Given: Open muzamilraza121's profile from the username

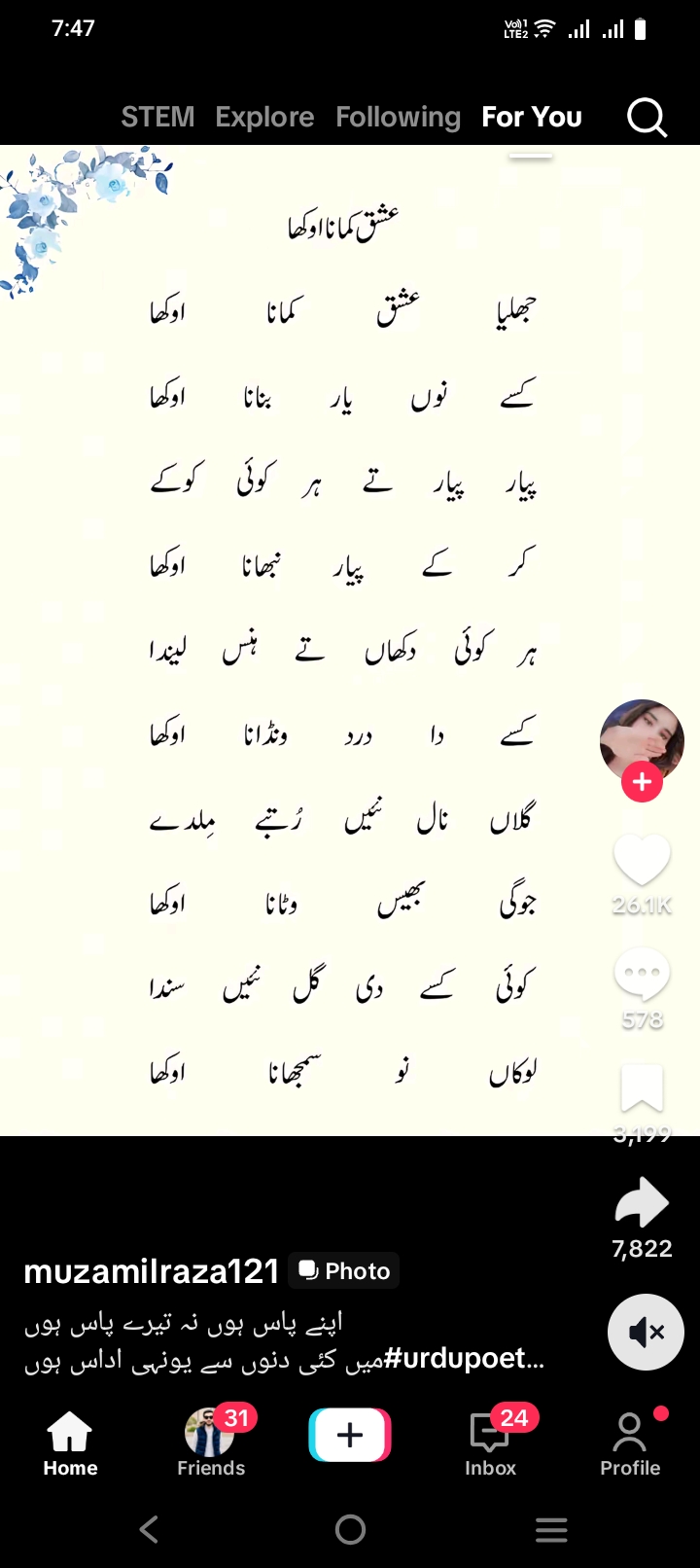Looking at the screenshot, I should pos(152,1271).
